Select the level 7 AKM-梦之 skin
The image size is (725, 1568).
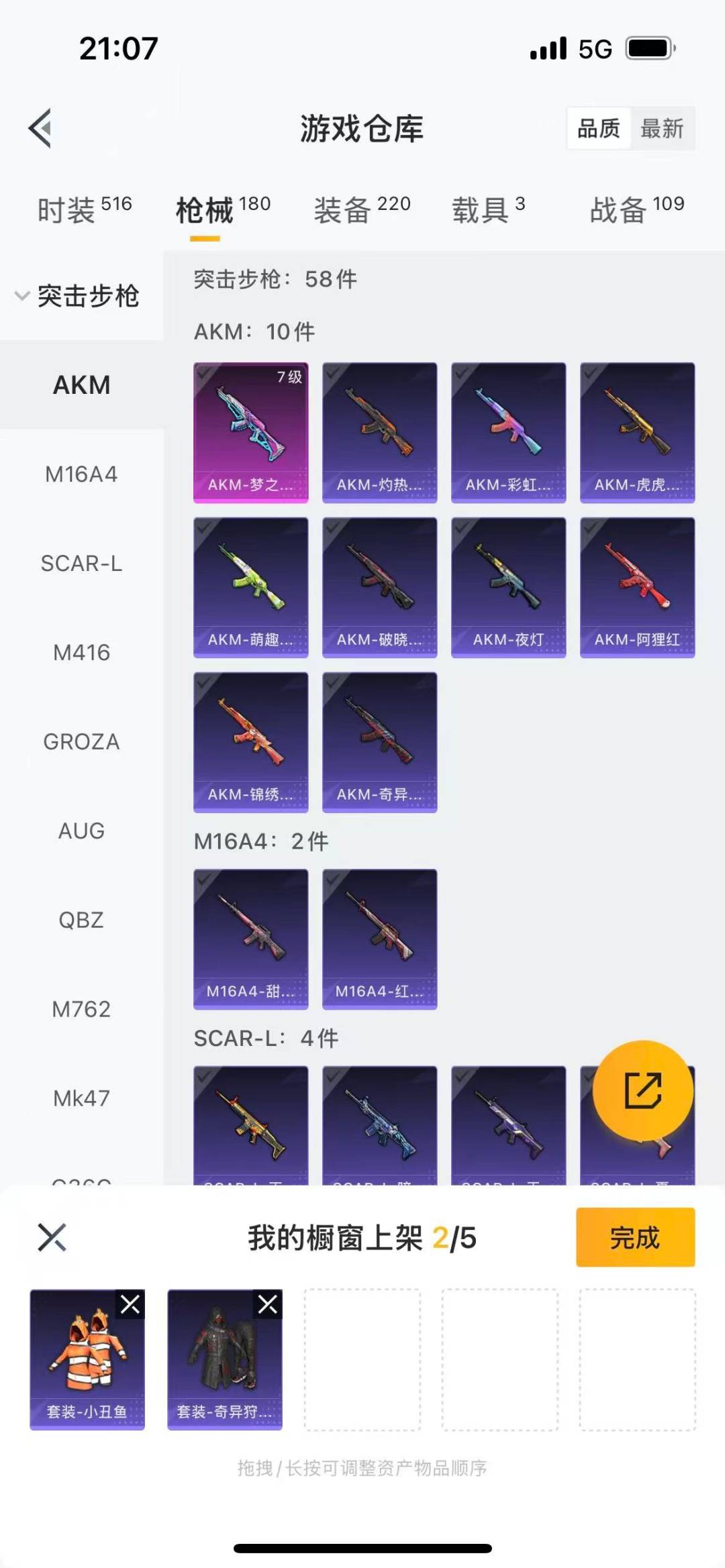(251, 432)
